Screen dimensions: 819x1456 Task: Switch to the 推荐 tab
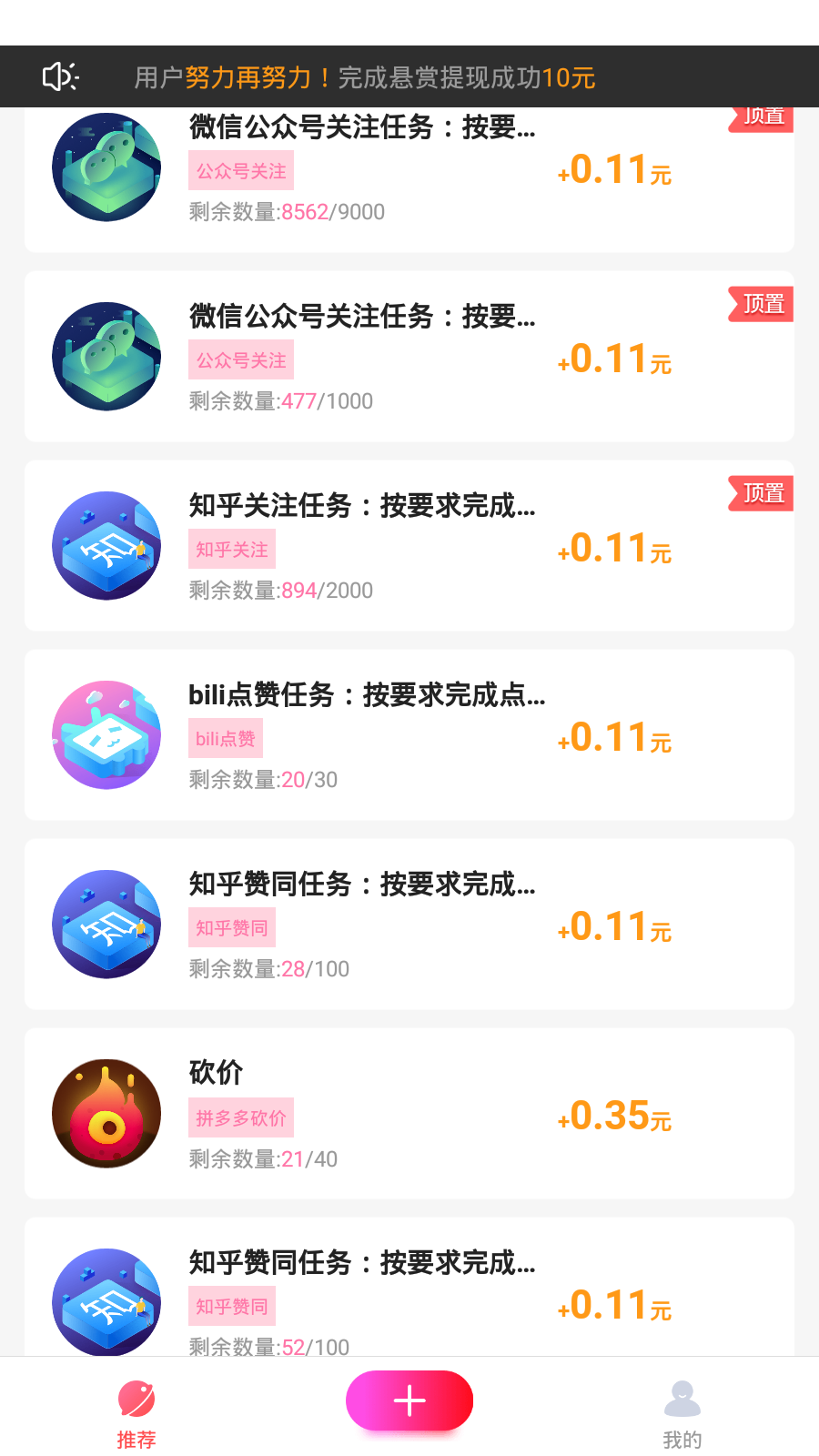(136, 1413)
